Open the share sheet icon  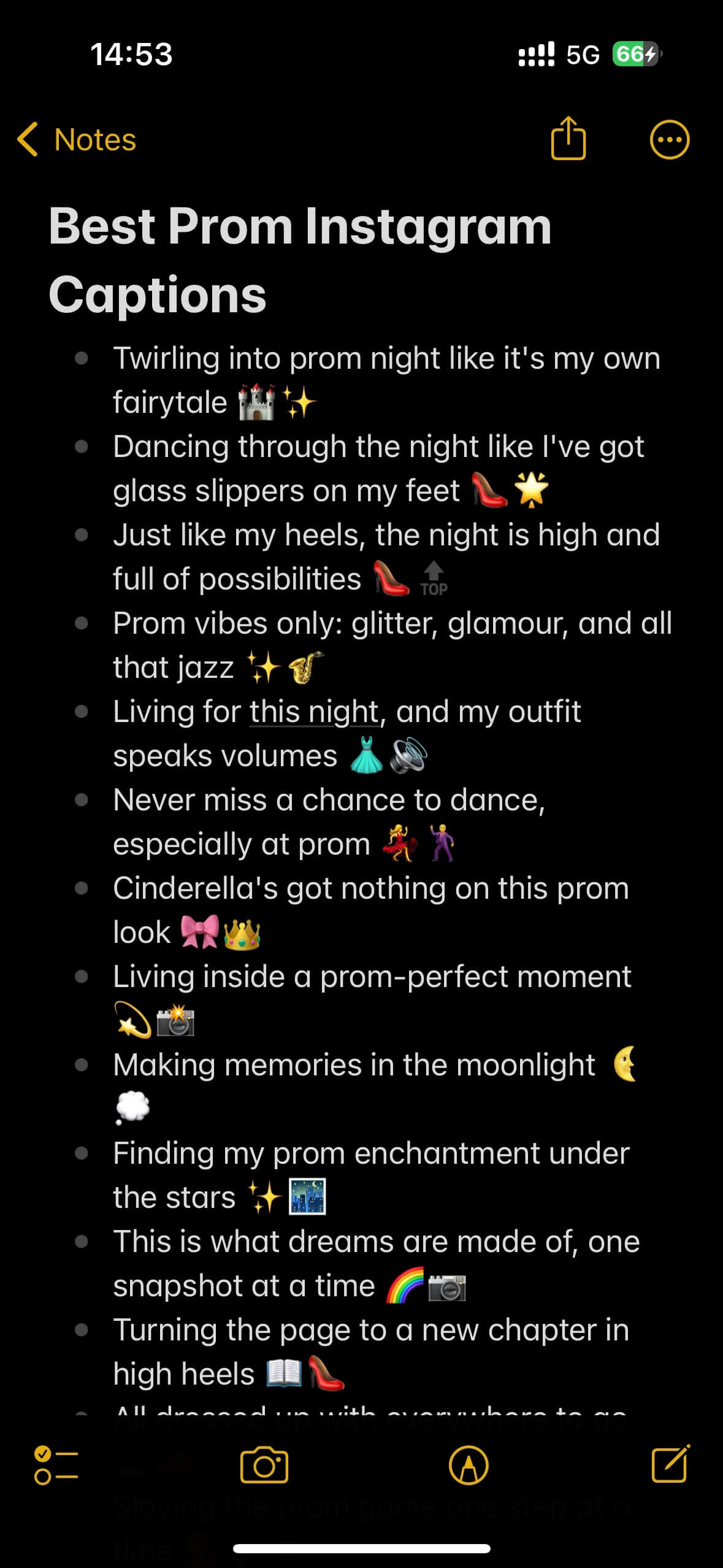[x=568, y=139]
